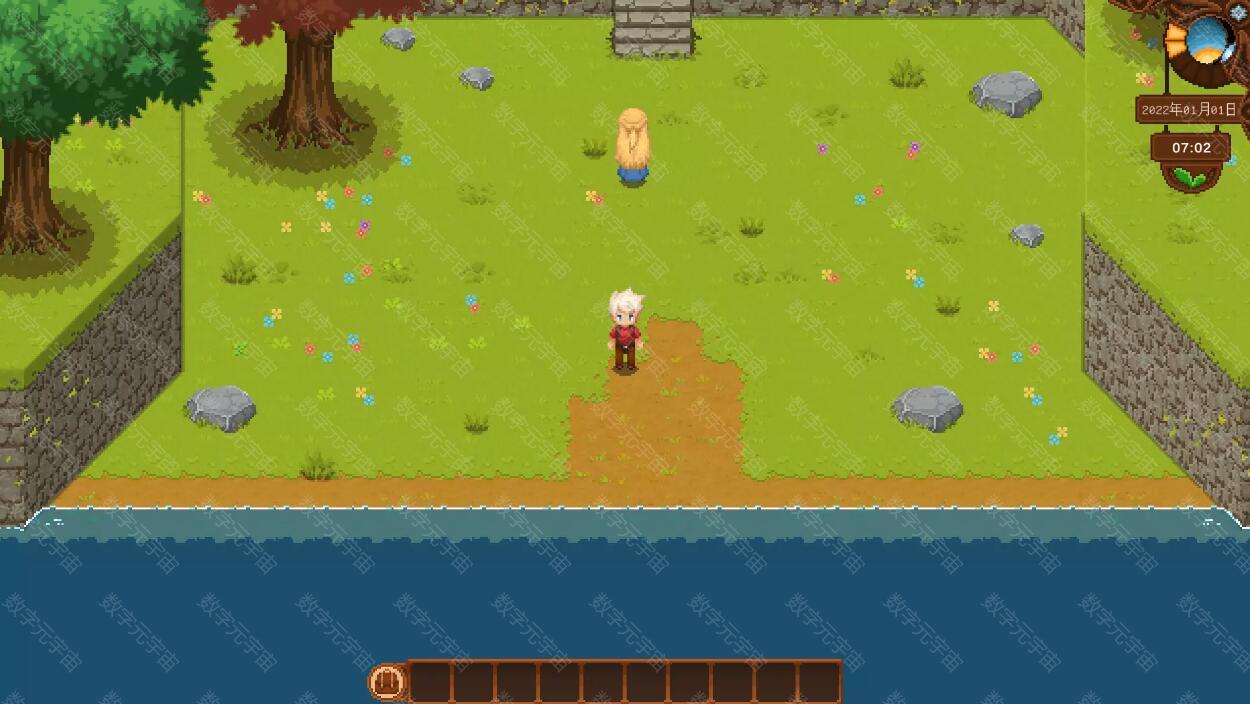Select the first hotbar slot
Image resolution: width=1250 pixels, height=704 pixels.
tap(430, 682)
